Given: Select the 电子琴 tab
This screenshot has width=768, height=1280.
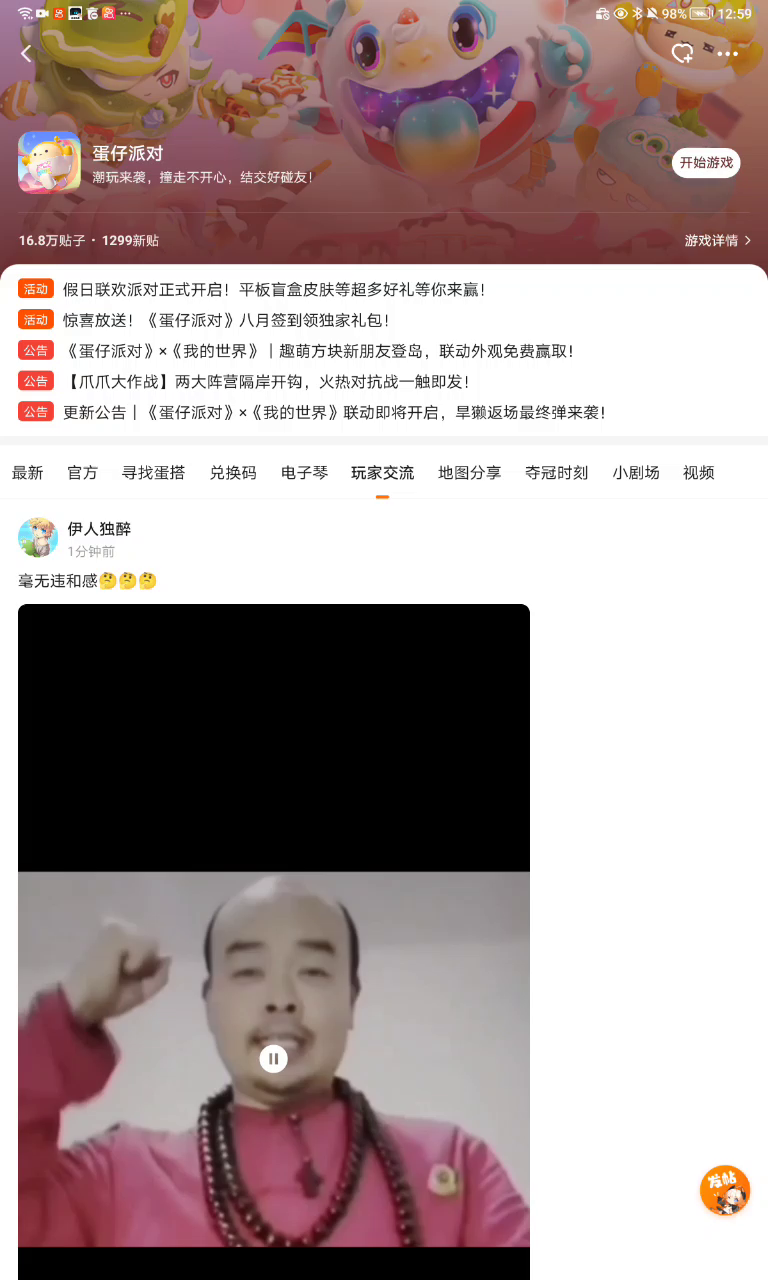Looking at the screenshot, I should (304, 473).
